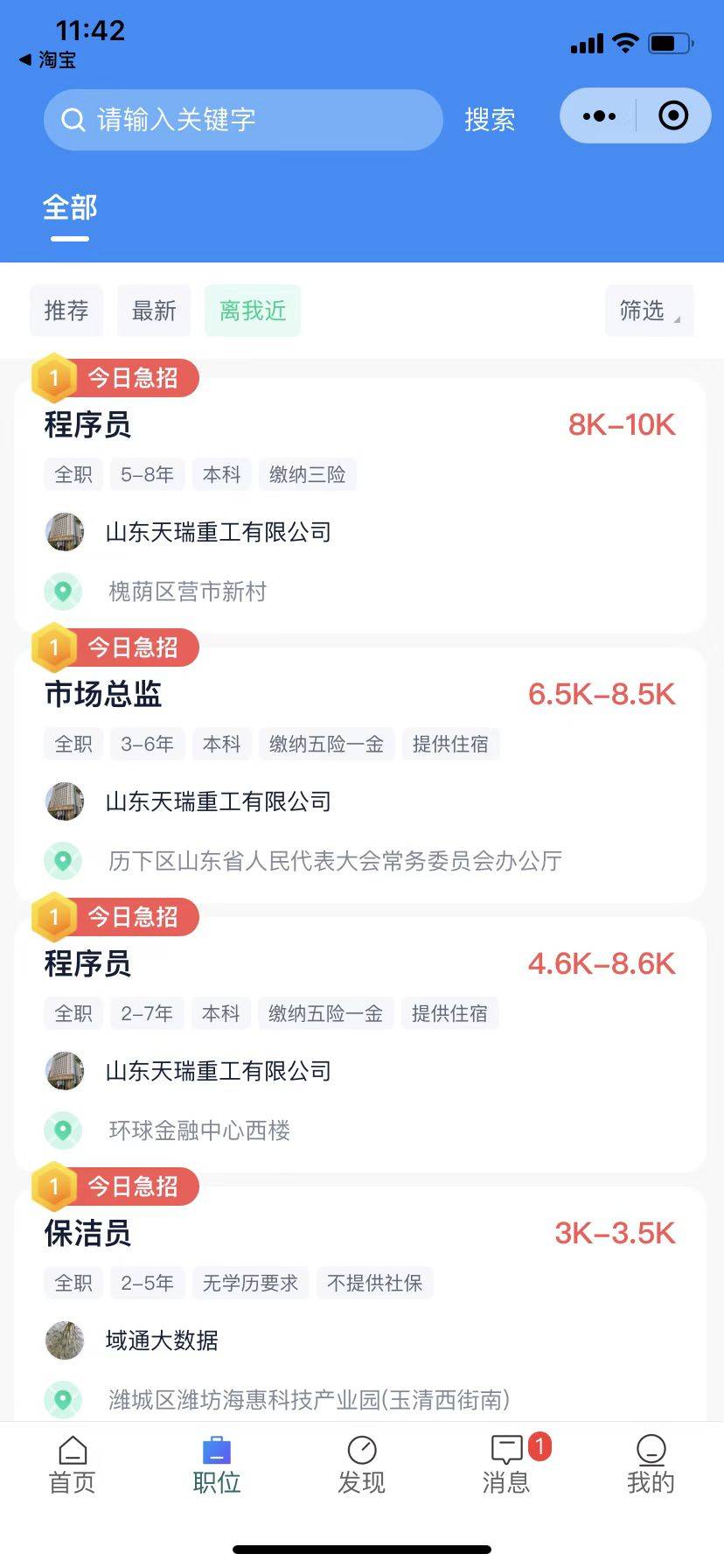
Task: Select the 全部 top tab
Action: [70, 208]
